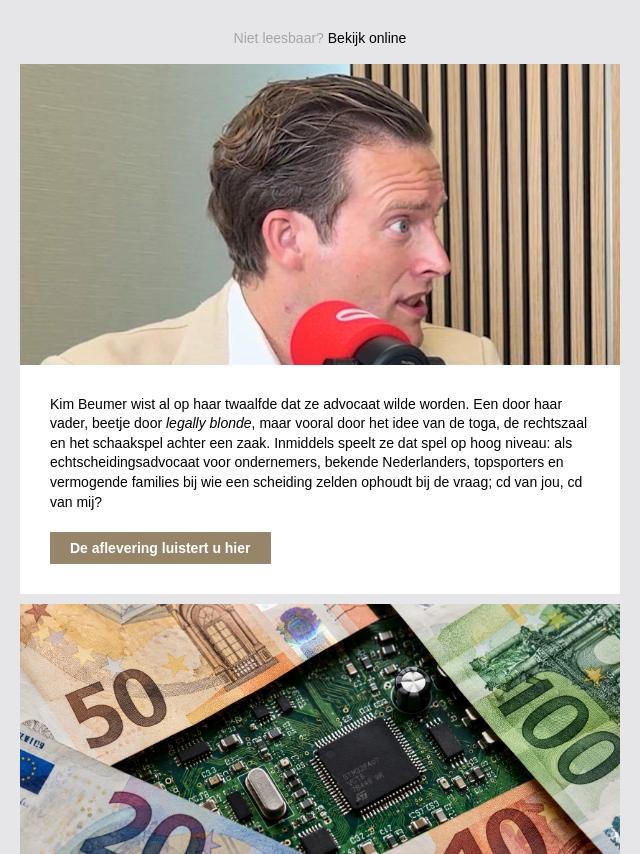Tap De aflevering luistert u hier button
The height and width of the screenshot is (854, 640).
pos(160,548)
